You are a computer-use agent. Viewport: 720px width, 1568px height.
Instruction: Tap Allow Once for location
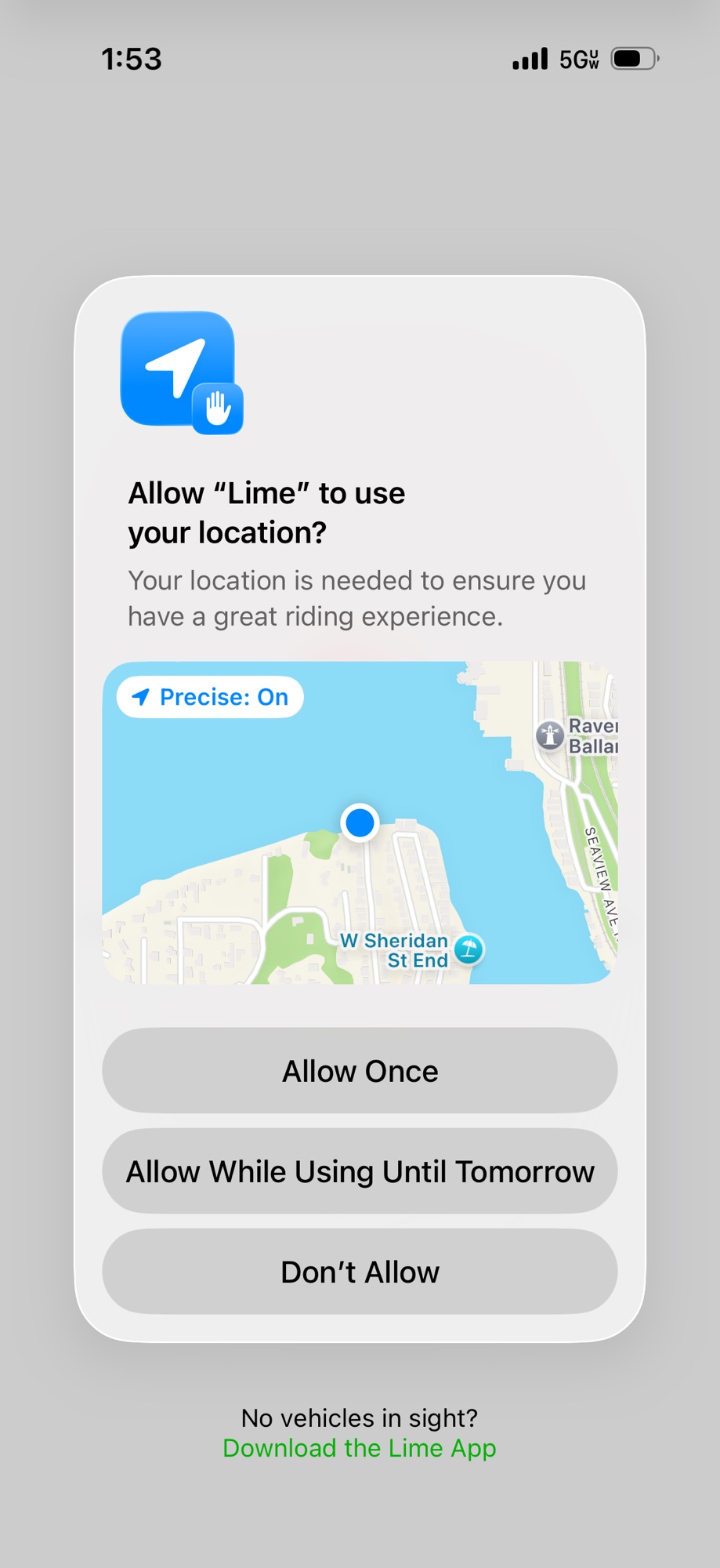[360, 1071]
